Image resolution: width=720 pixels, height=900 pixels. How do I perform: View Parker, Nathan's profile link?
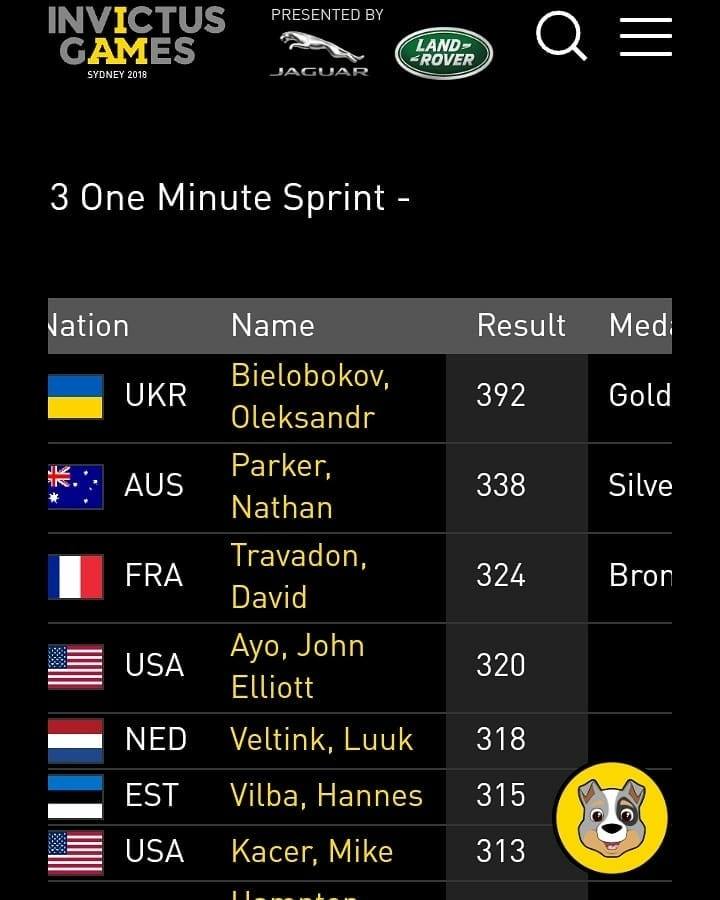click(282, 486)
